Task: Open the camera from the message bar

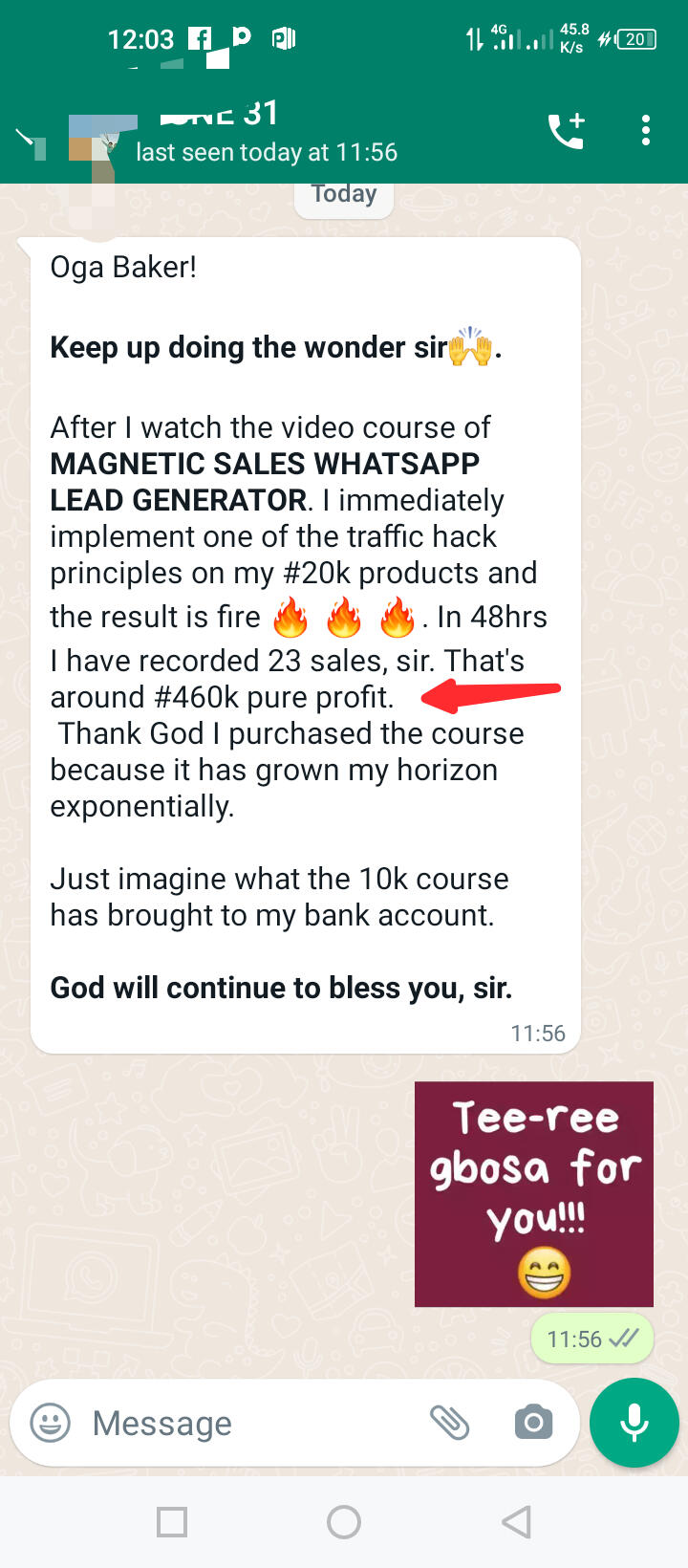Action: [533, 1422]
